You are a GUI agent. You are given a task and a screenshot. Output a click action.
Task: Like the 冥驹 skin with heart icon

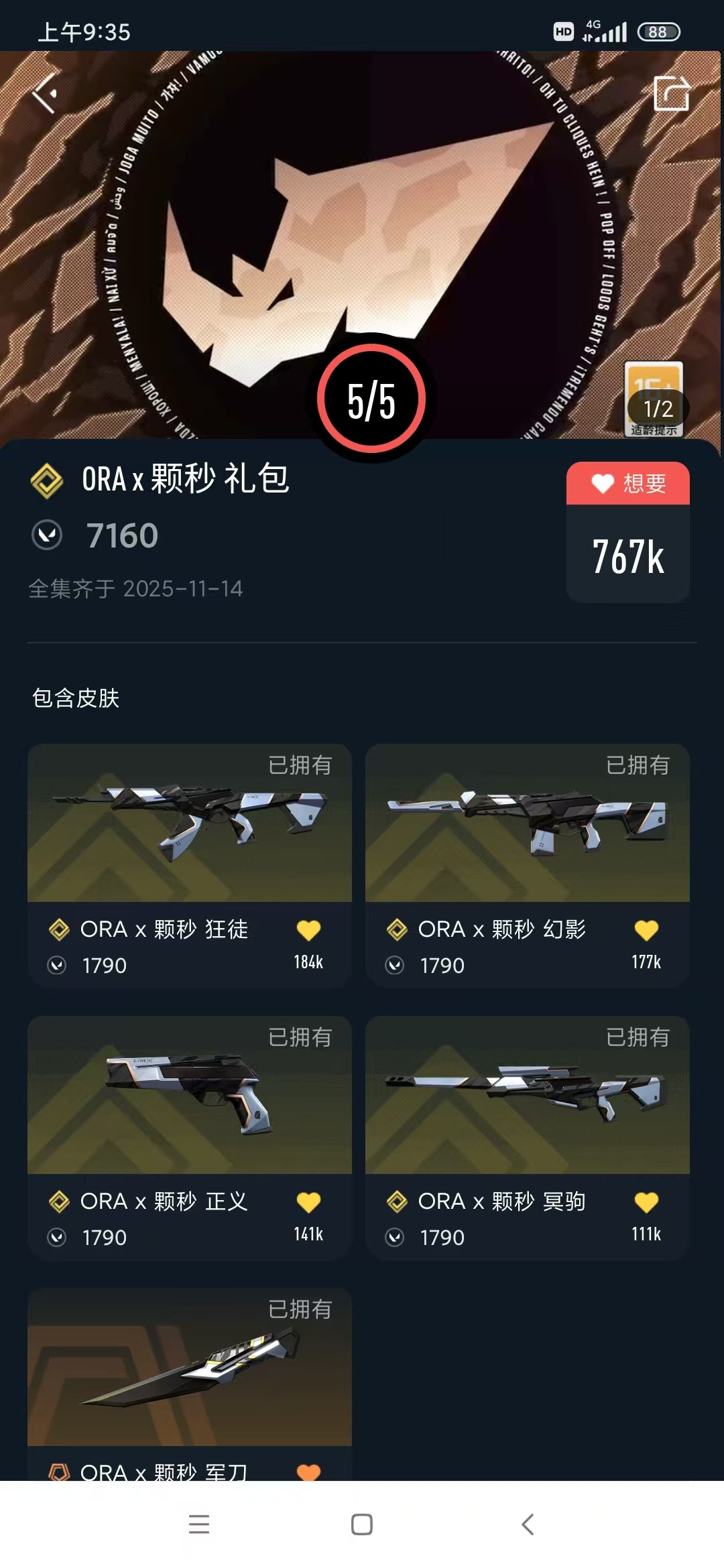(646, 1202)
